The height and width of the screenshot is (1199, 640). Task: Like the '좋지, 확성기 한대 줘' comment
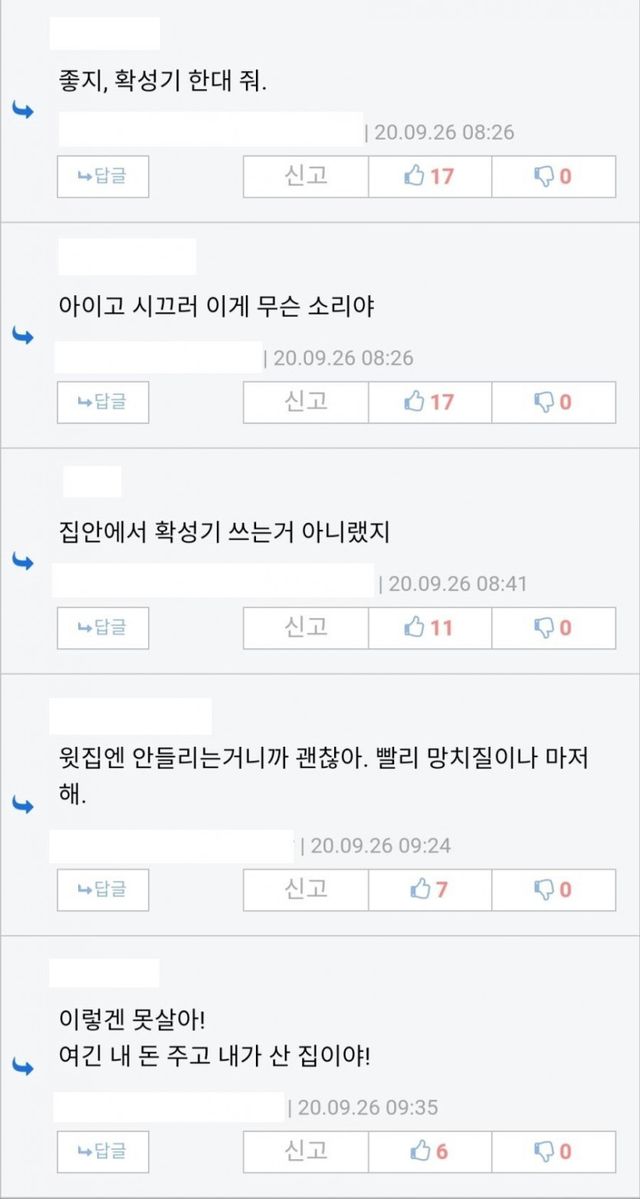tap(429, 177)
